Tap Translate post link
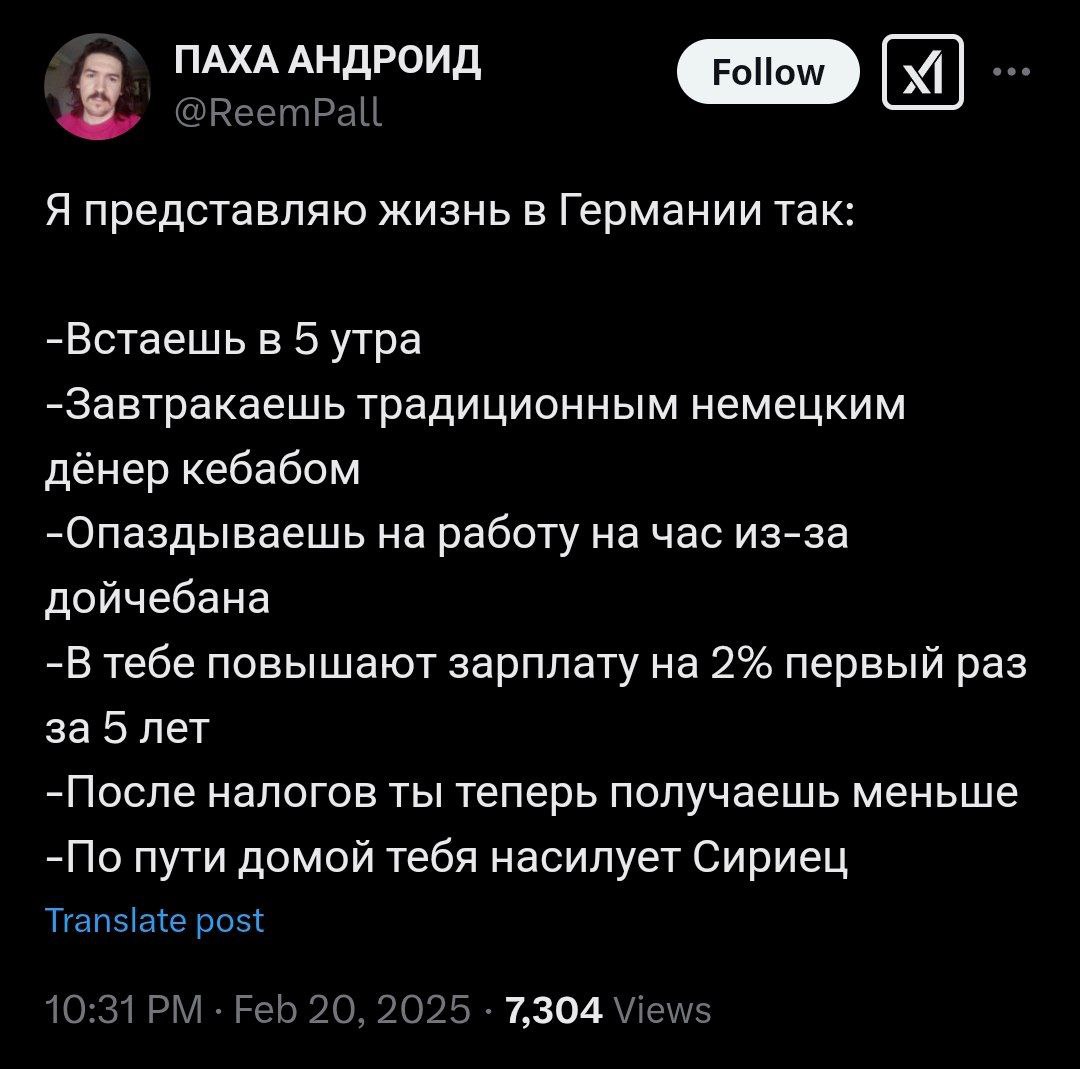Screen dimensions: 1080x1069 coord(155,920)
